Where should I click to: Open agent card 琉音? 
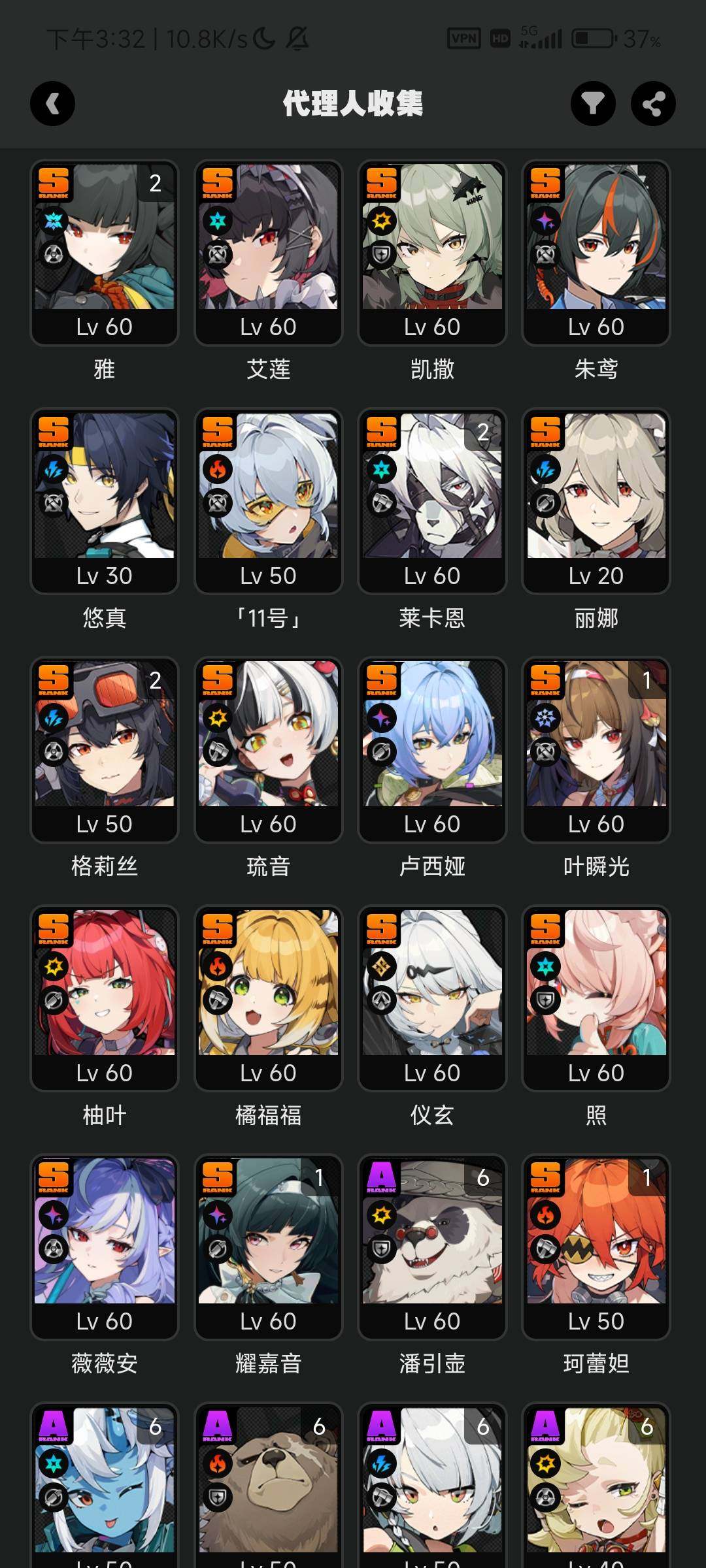[268, 749]
